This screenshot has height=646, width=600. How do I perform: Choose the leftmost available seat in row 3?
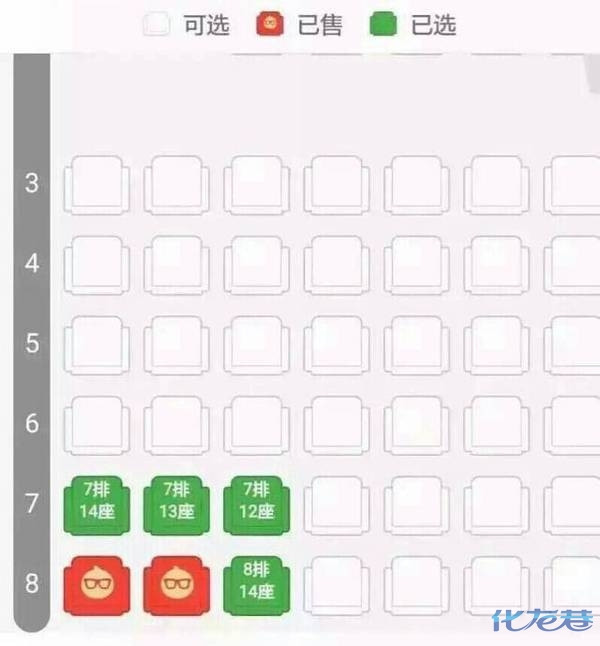(96, 185)
